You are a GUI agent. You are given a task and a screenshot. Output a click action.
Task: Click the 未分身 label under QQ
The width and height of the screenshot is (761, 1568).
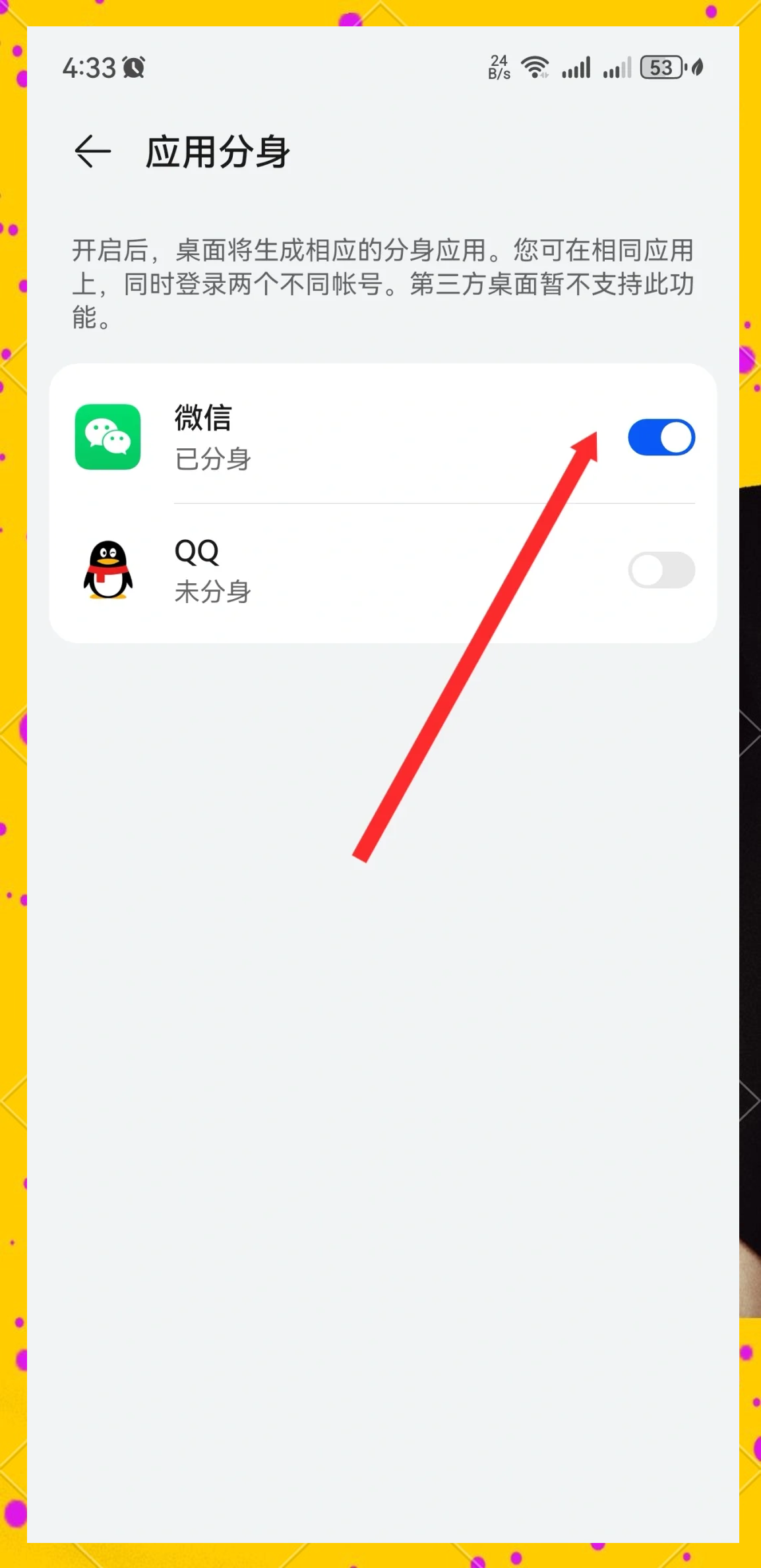click(214, 593)
